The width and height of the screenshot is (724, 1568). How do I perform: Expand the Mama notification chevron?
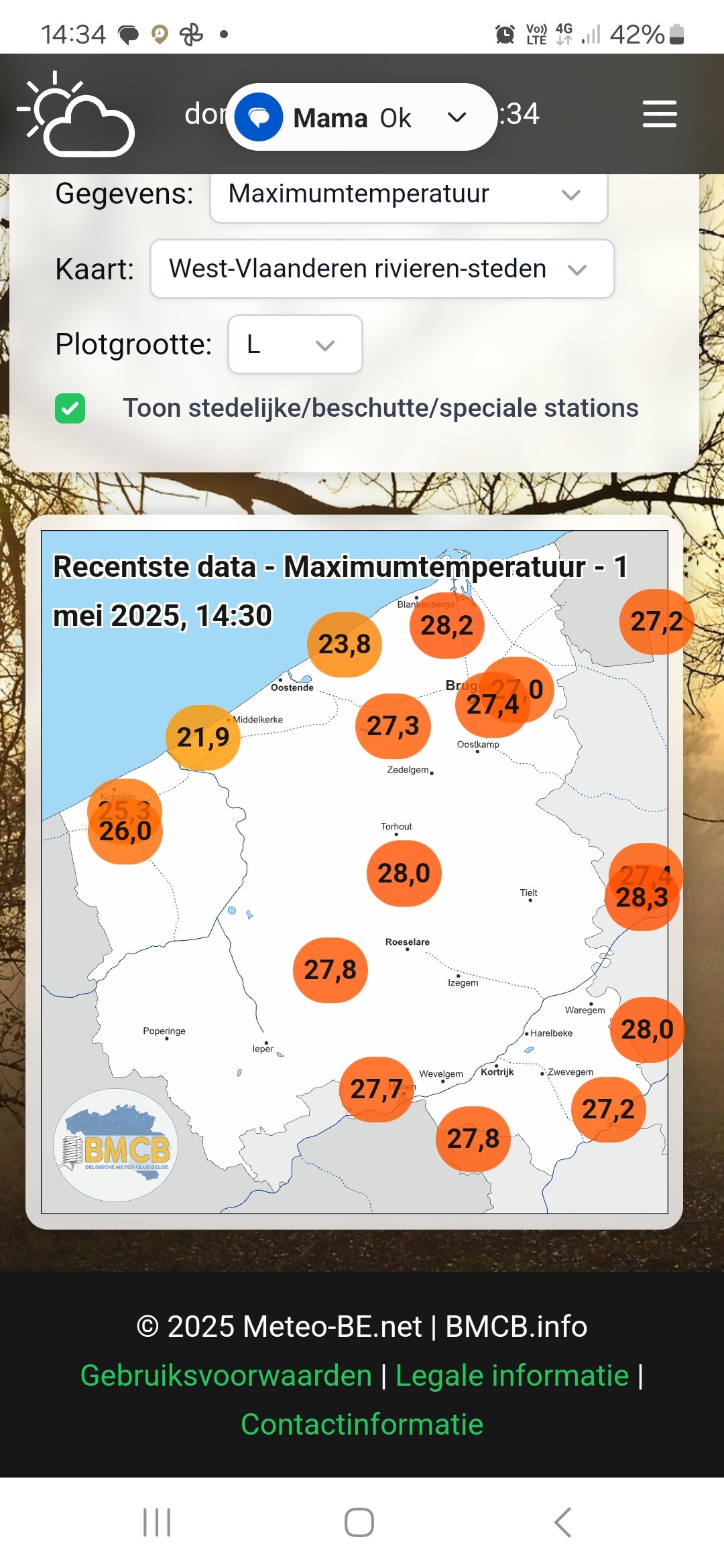[x=457, y=117]
